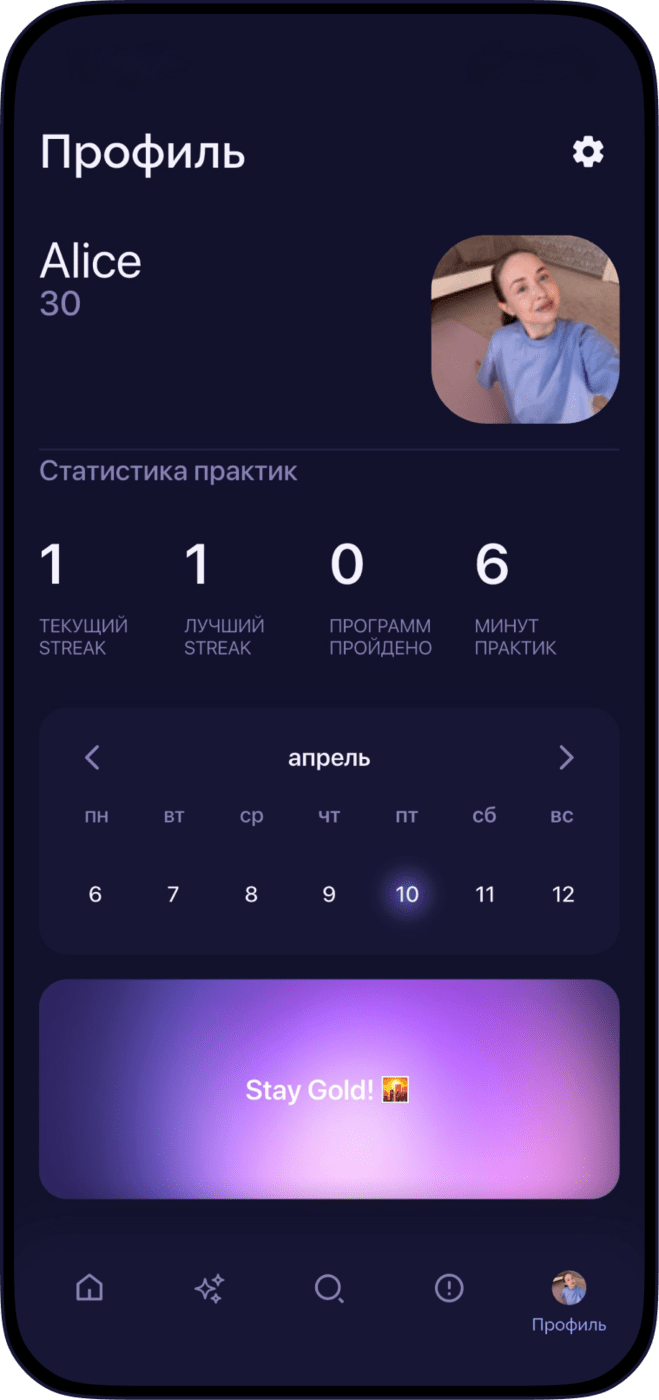Go to the next month after апрель
This screenshot has height=1400, width=659.
566,758
